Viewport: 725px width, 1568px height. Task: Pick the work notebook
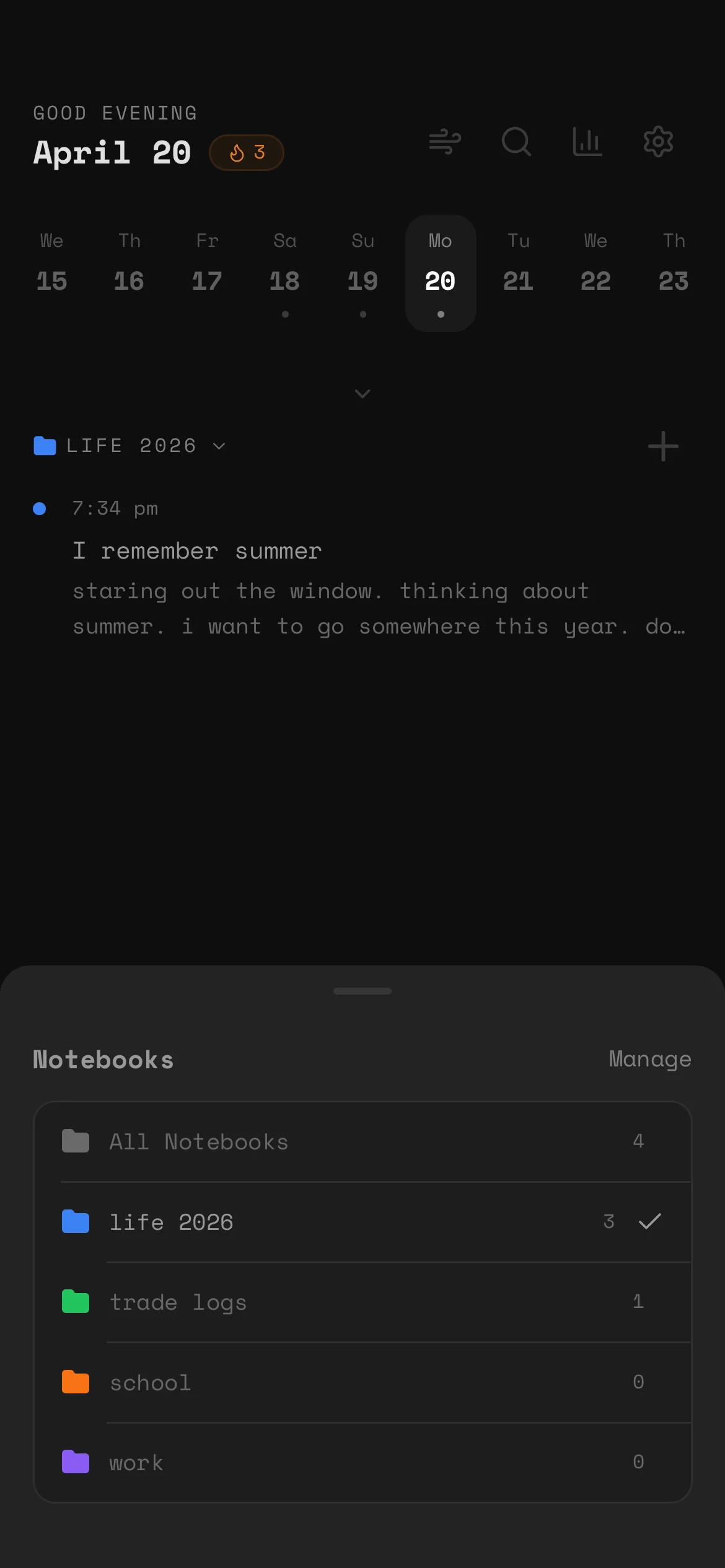coord(362,1463)
